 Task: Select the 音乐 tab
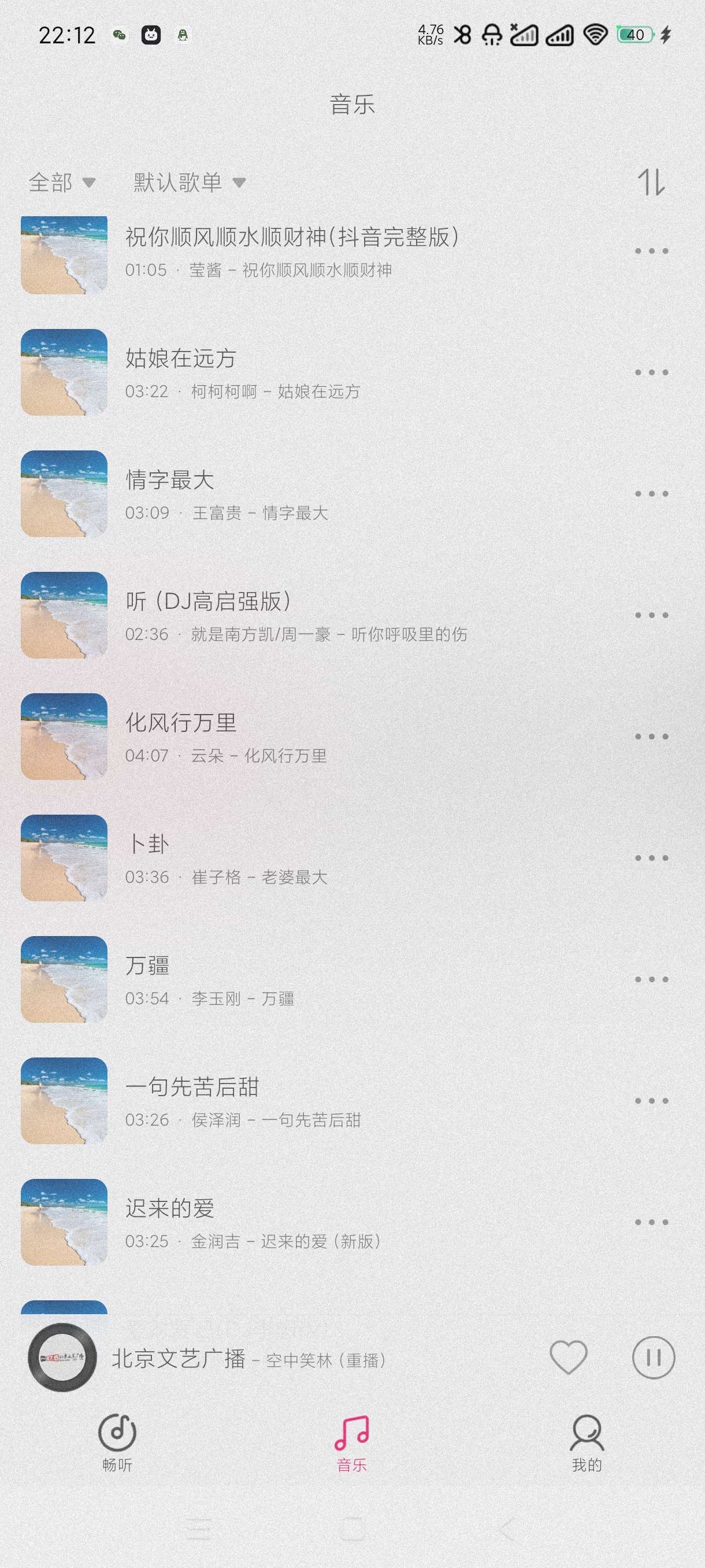[352, 1441]
